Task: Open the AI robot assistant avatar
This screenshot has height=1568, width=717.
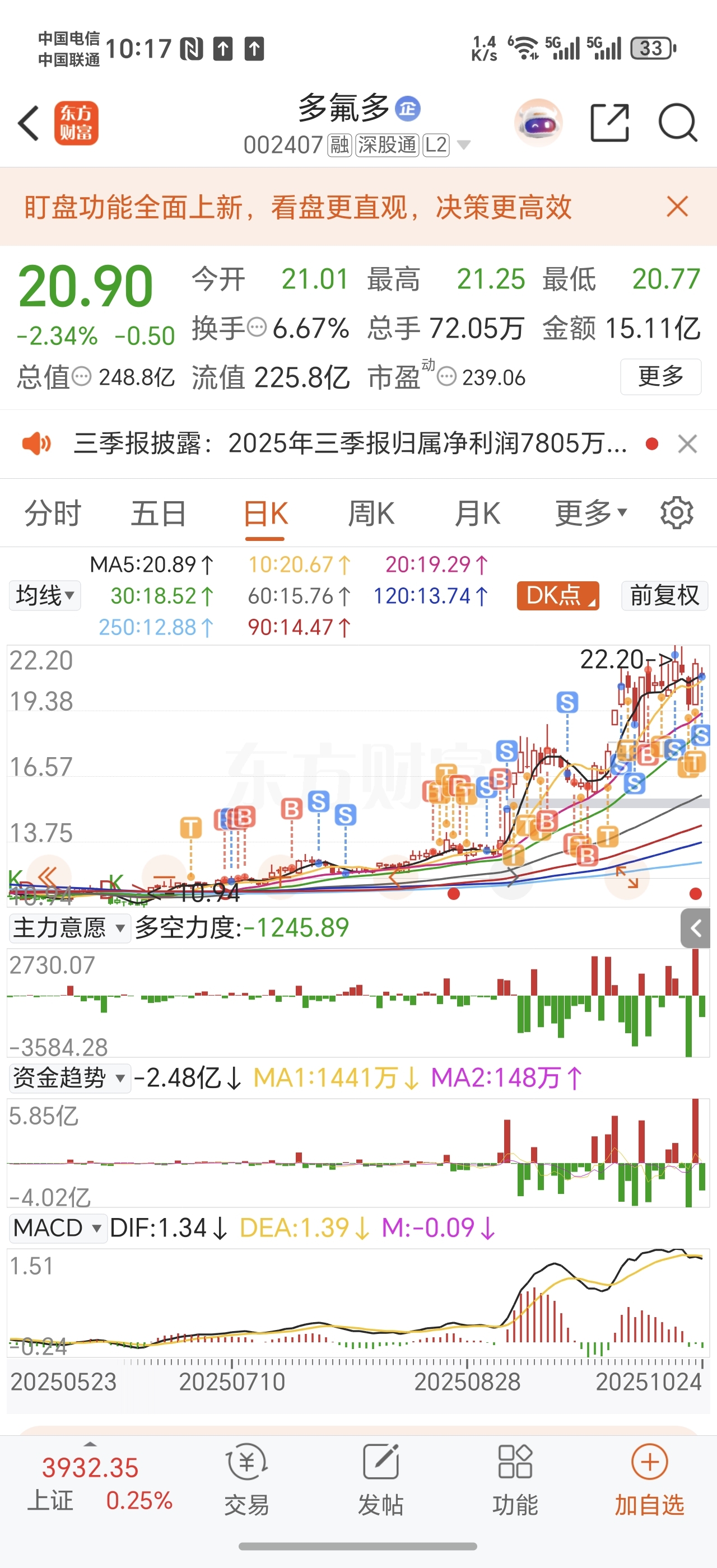Action: coord(537,124)
